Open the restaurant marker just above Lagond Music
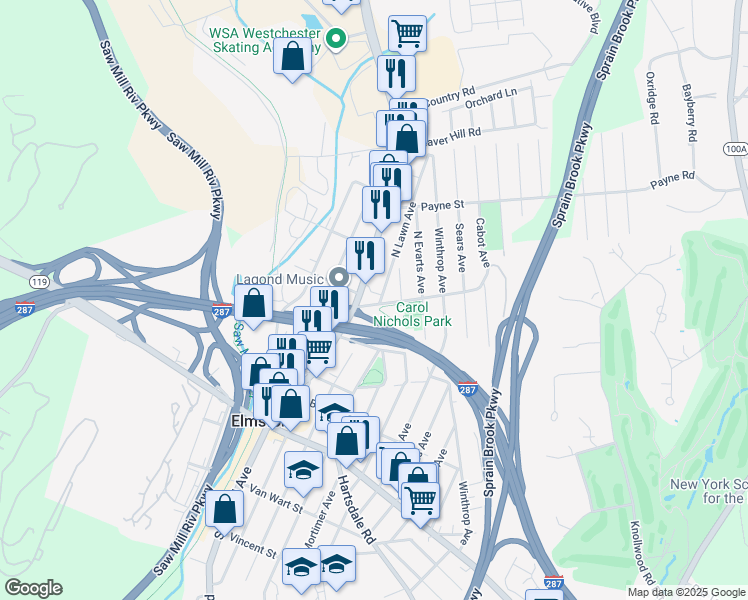Screen dimensions: 748x600 pyautogui.click(x=365, y=255)
